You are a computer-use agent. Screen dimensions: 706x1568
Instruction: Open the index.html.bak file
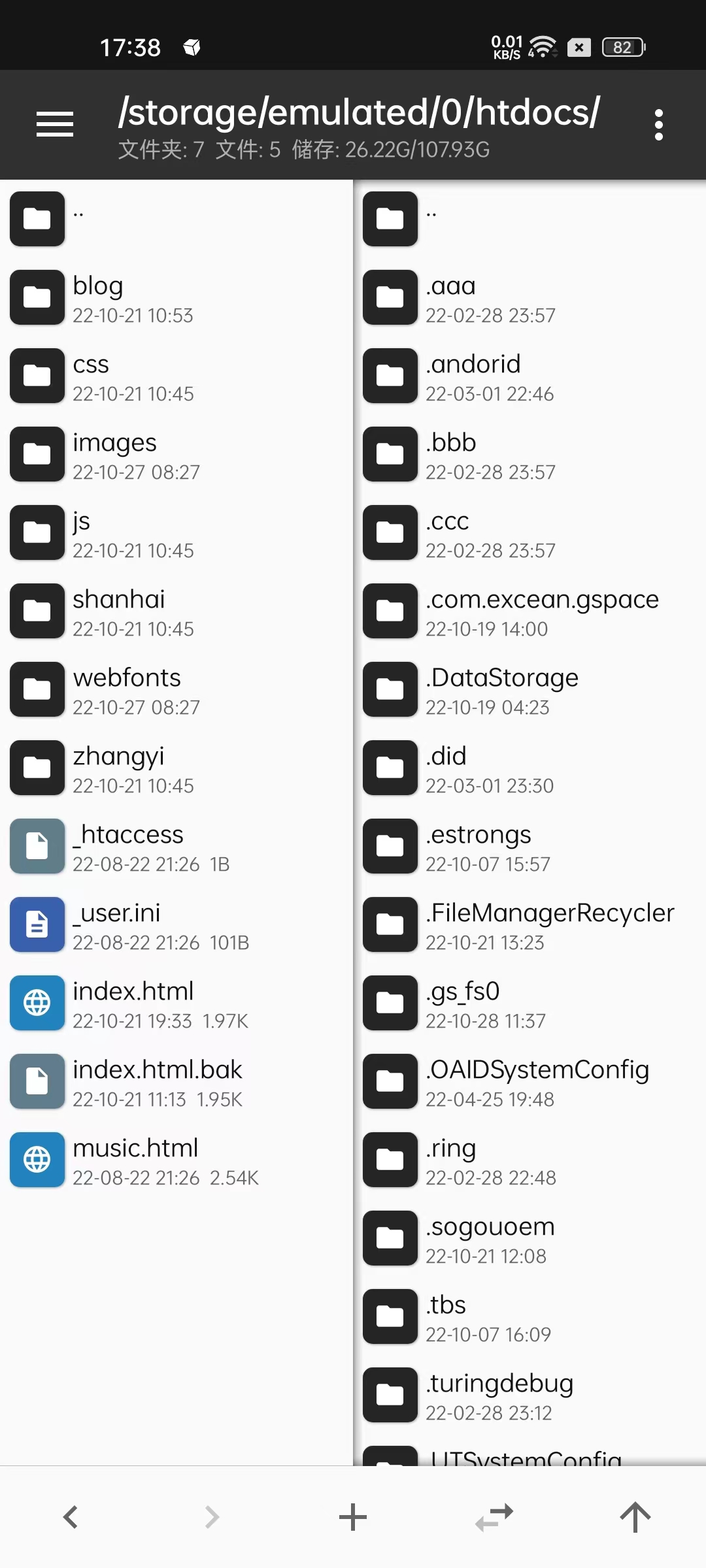pyautogui.click(x=157, y=1082)
